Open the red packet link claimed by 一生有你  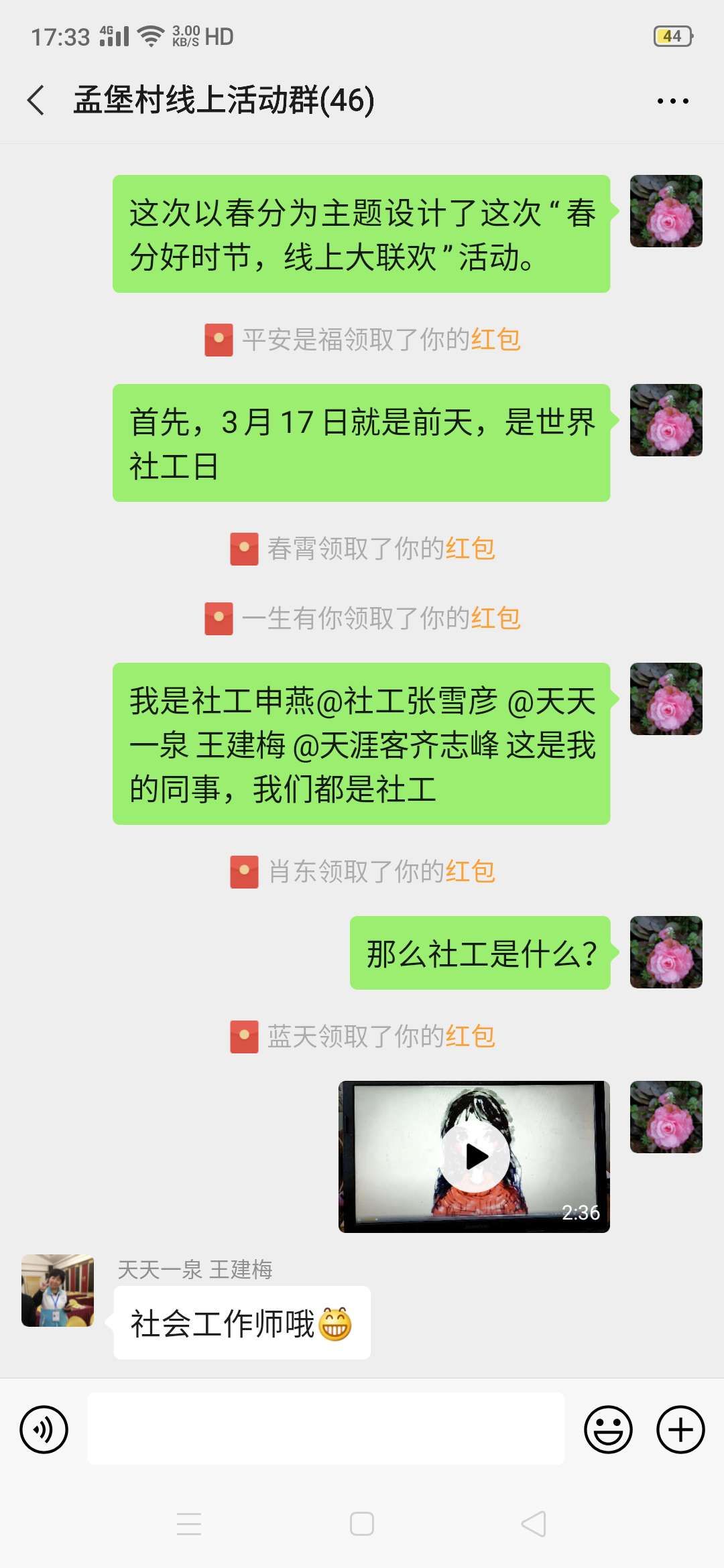click(x=495, y=618)
